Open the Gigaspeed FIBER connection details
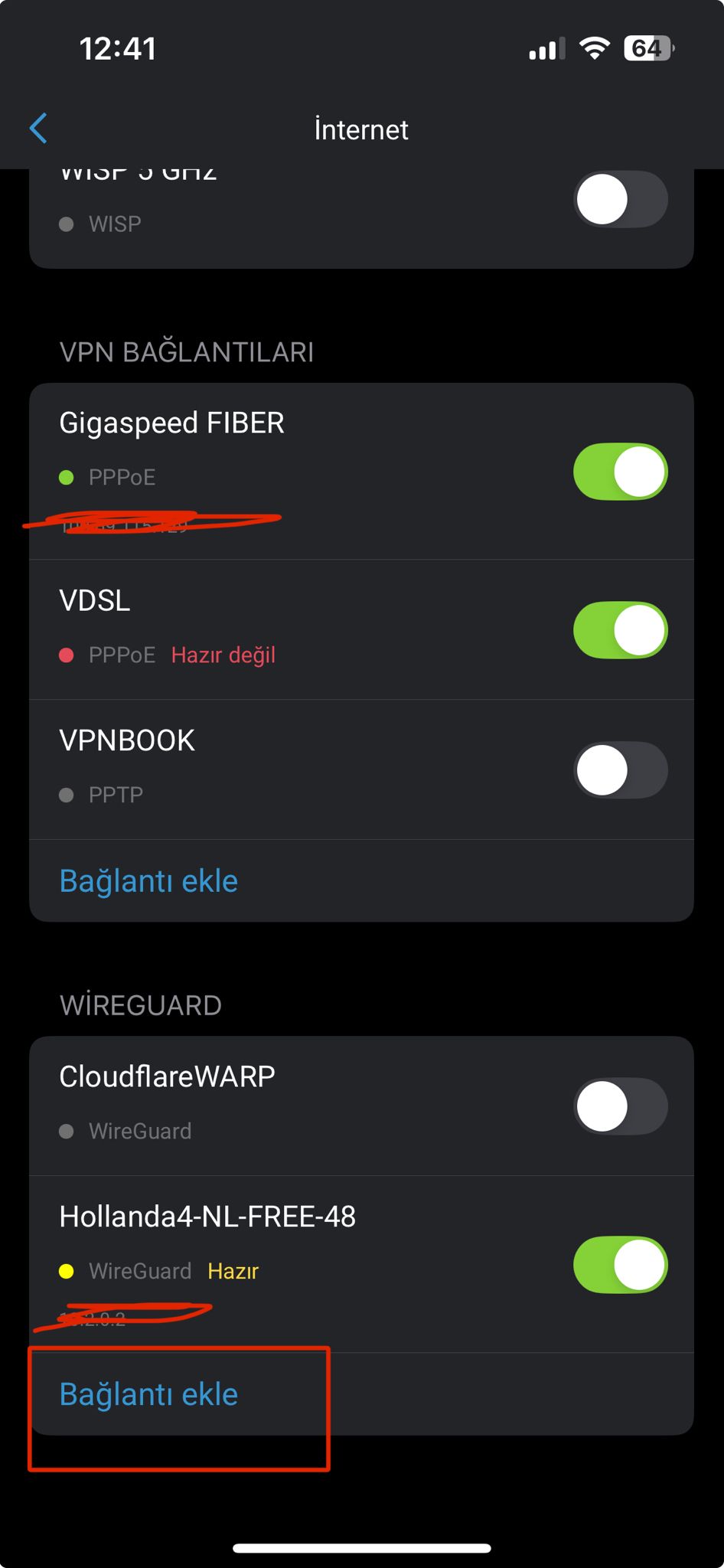Image resolution: width=724 pixels, height=1568 pixels. click(298, 472)
